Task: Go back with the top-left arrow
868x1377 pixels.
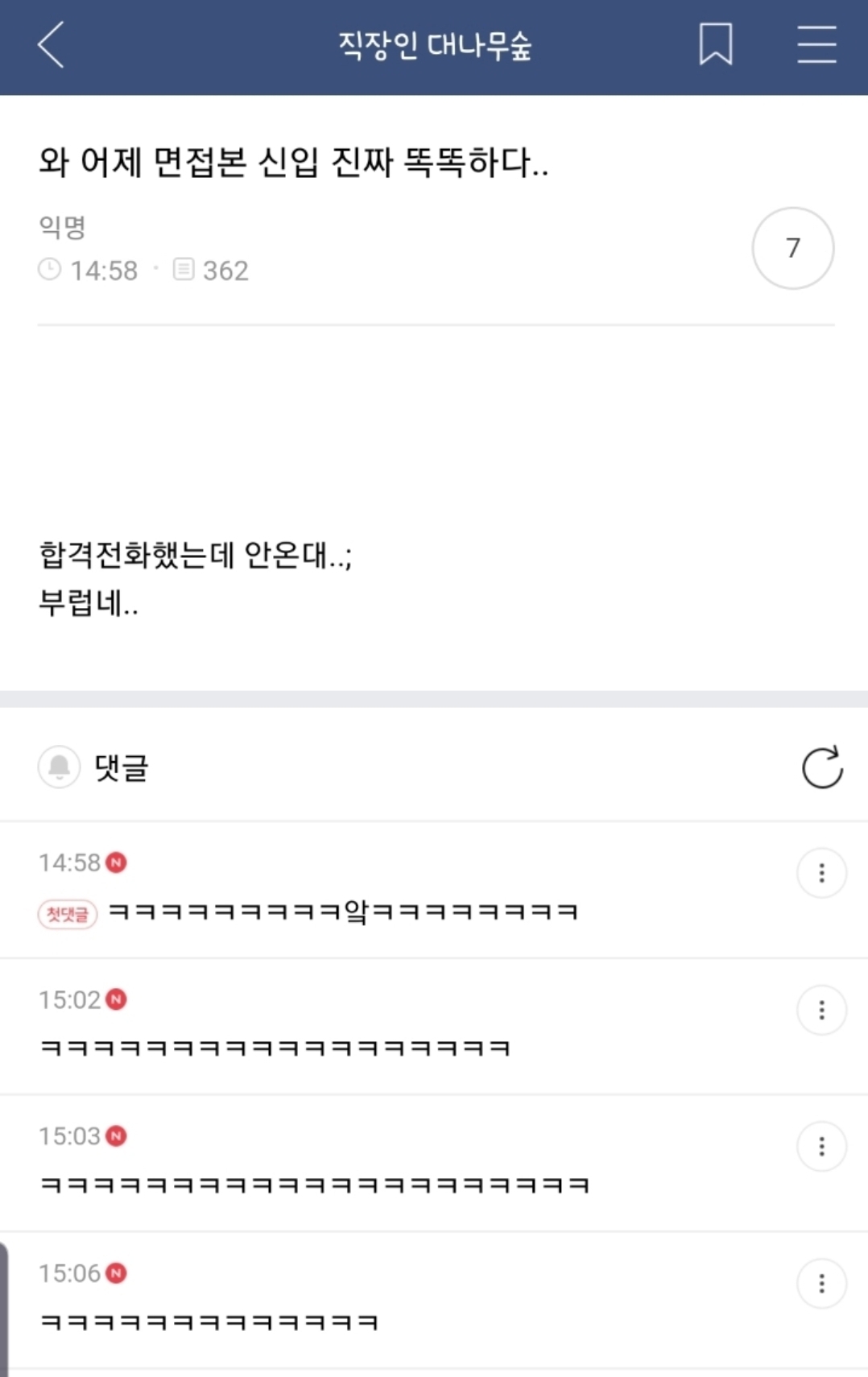Action: click(x=51, y=45)
